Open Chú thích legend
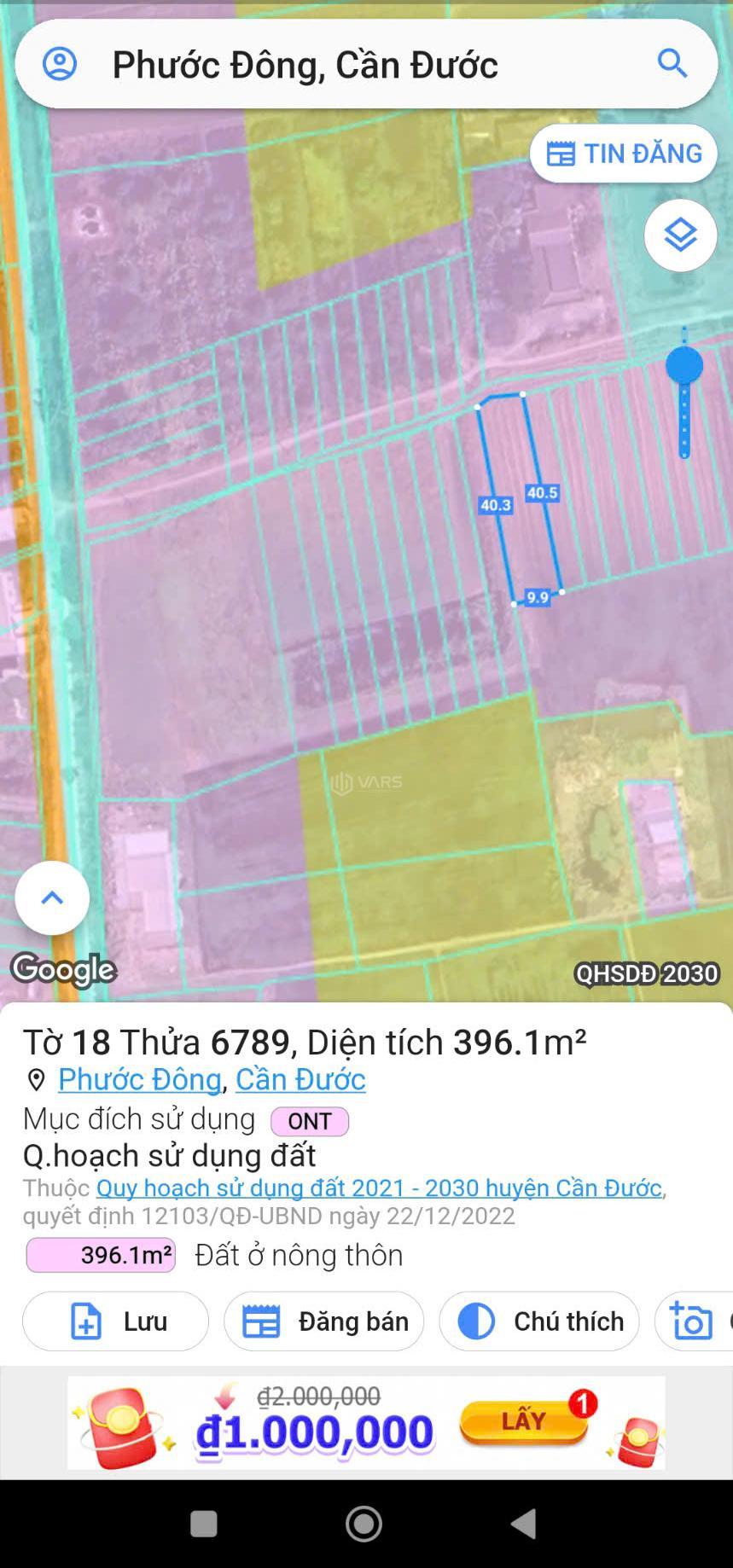Screen dimensions: 733x1568 539,1321
